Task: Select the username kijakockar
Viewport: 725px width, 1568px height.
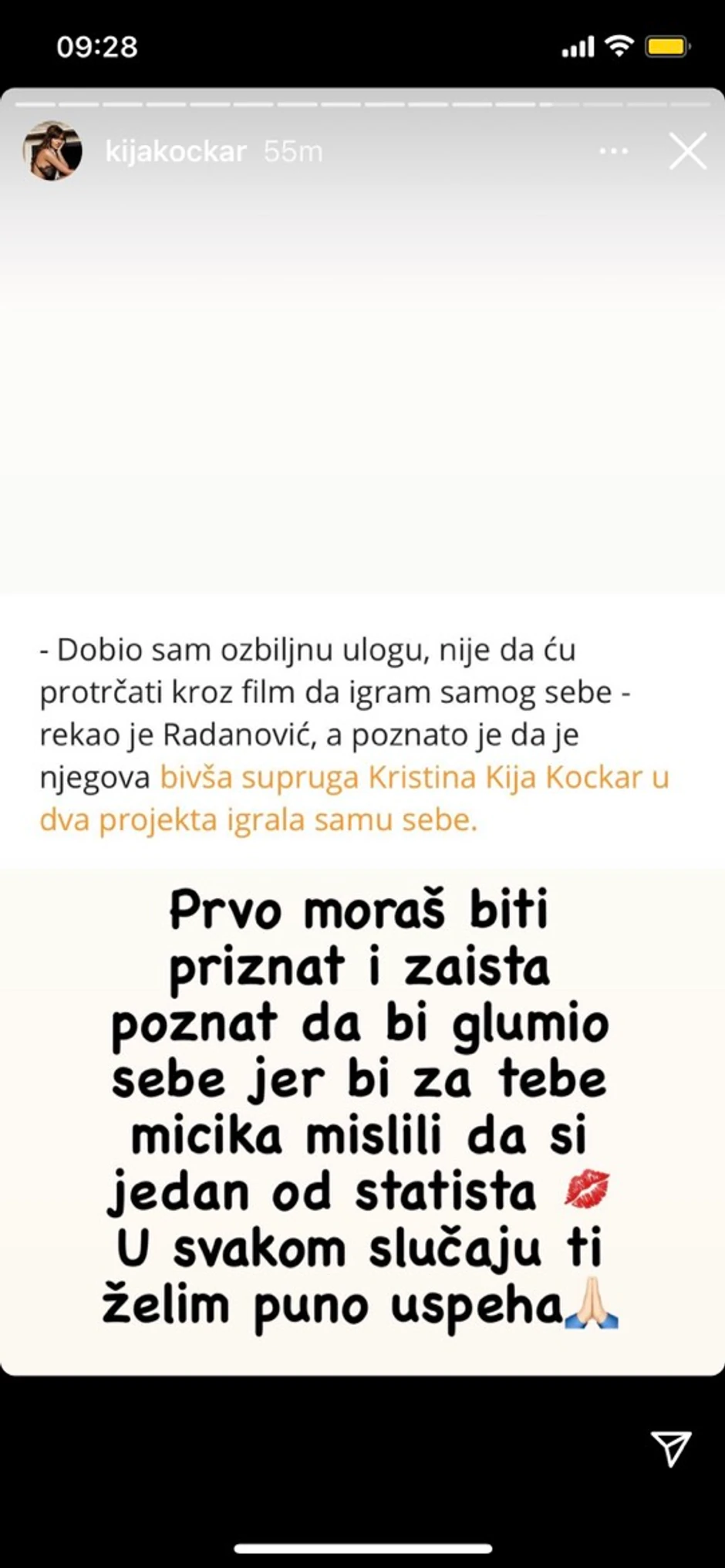Action: (176, 150)
